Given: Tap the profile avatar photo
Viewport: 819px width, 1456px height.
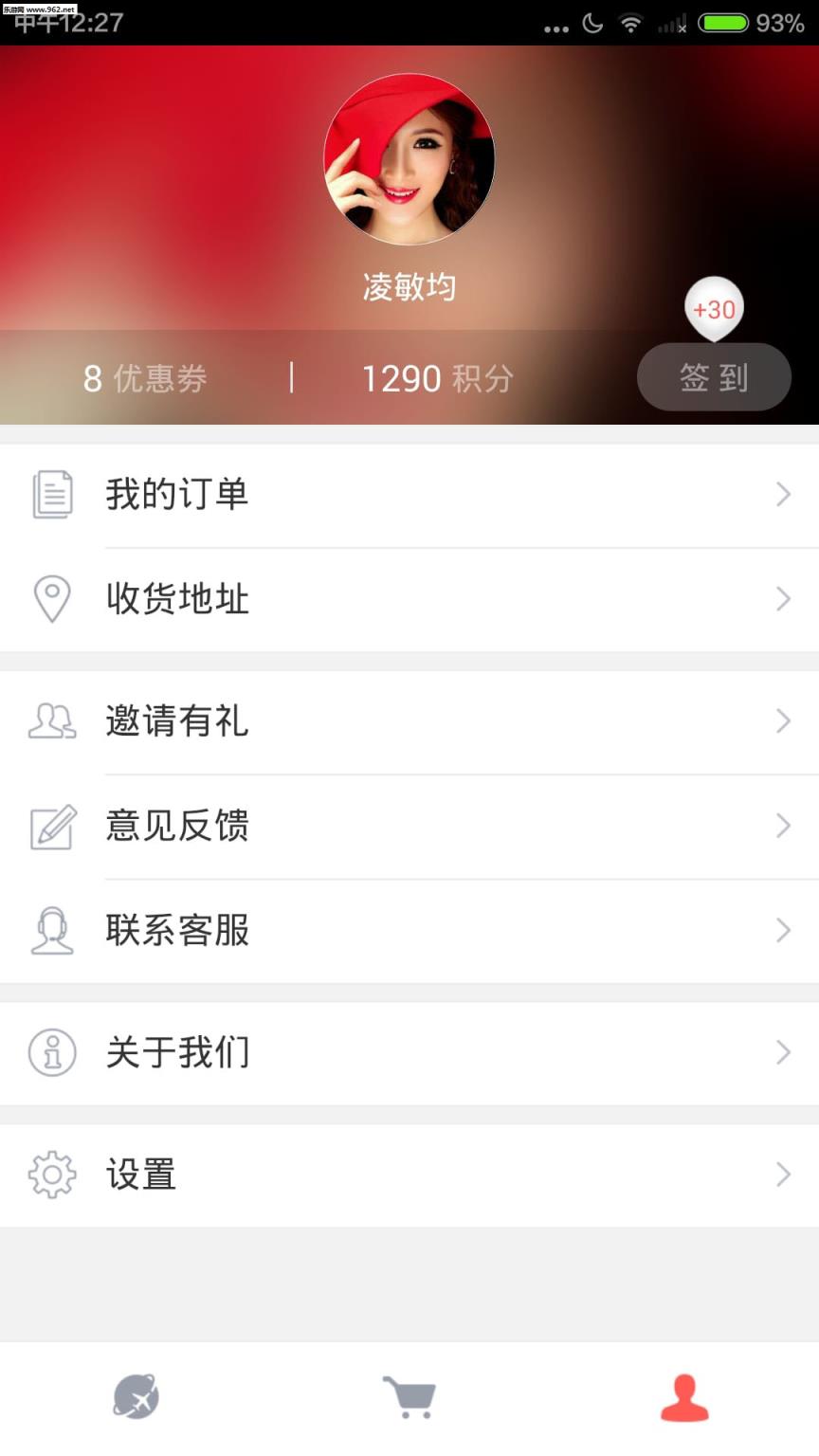Looking at the screenshot, I should (409, 159).
